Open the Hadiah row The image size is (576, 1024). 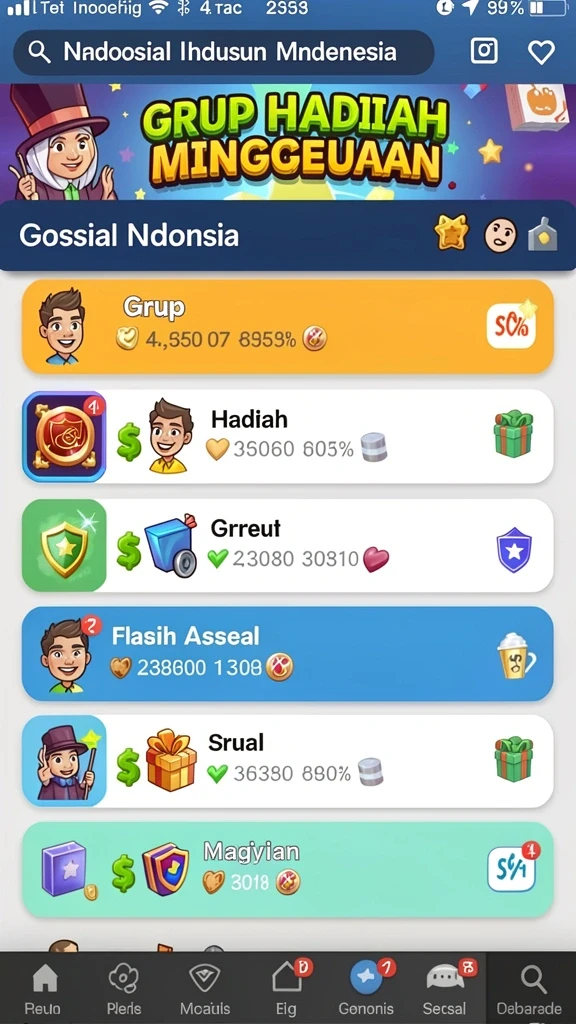point(288,436)
